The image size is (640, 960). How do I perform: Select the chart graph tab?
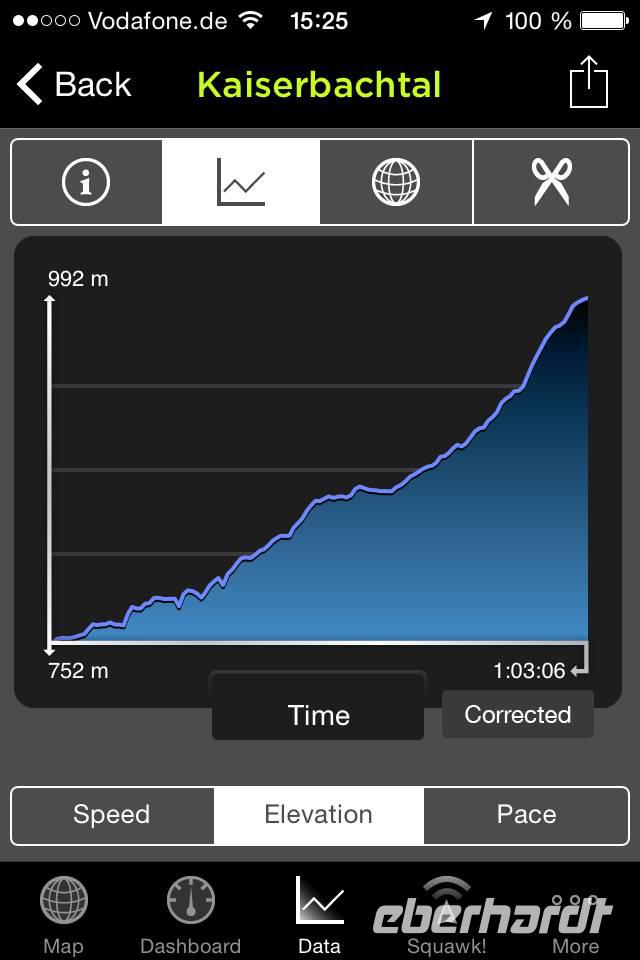241,182
